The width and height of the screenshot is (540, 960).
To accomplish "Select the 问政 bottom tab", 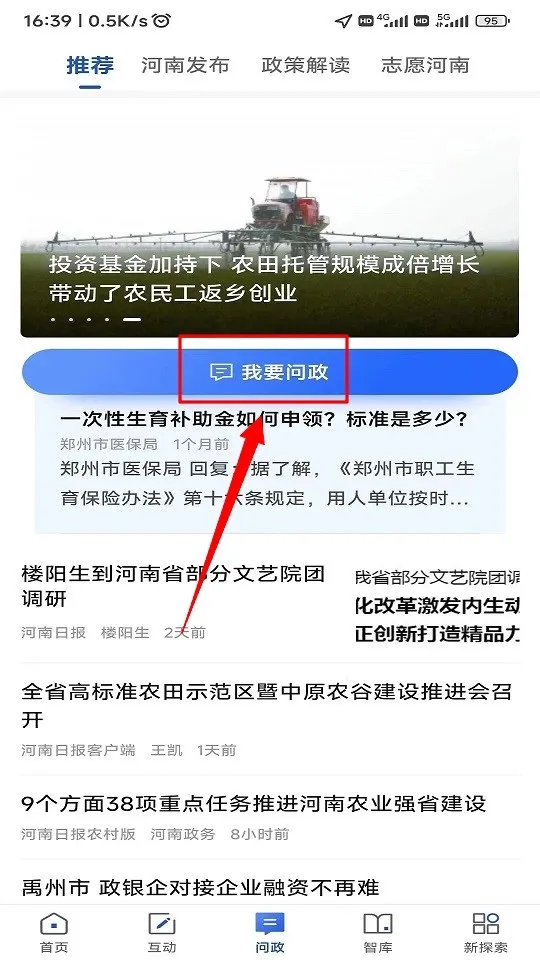I will click(270, 932).
